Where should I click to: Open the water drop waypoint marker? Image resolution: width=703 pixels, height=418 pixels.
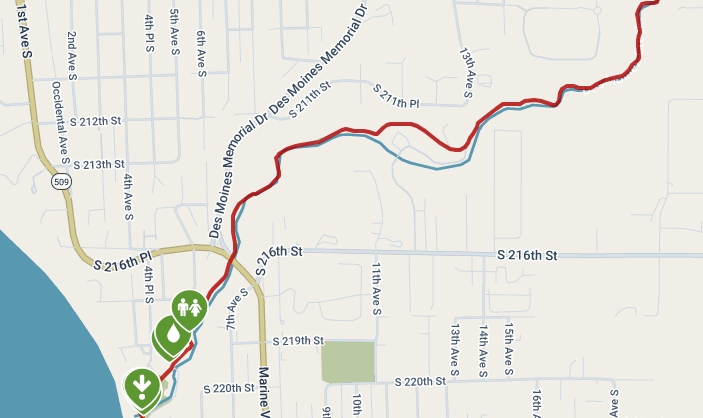(174, 334)
